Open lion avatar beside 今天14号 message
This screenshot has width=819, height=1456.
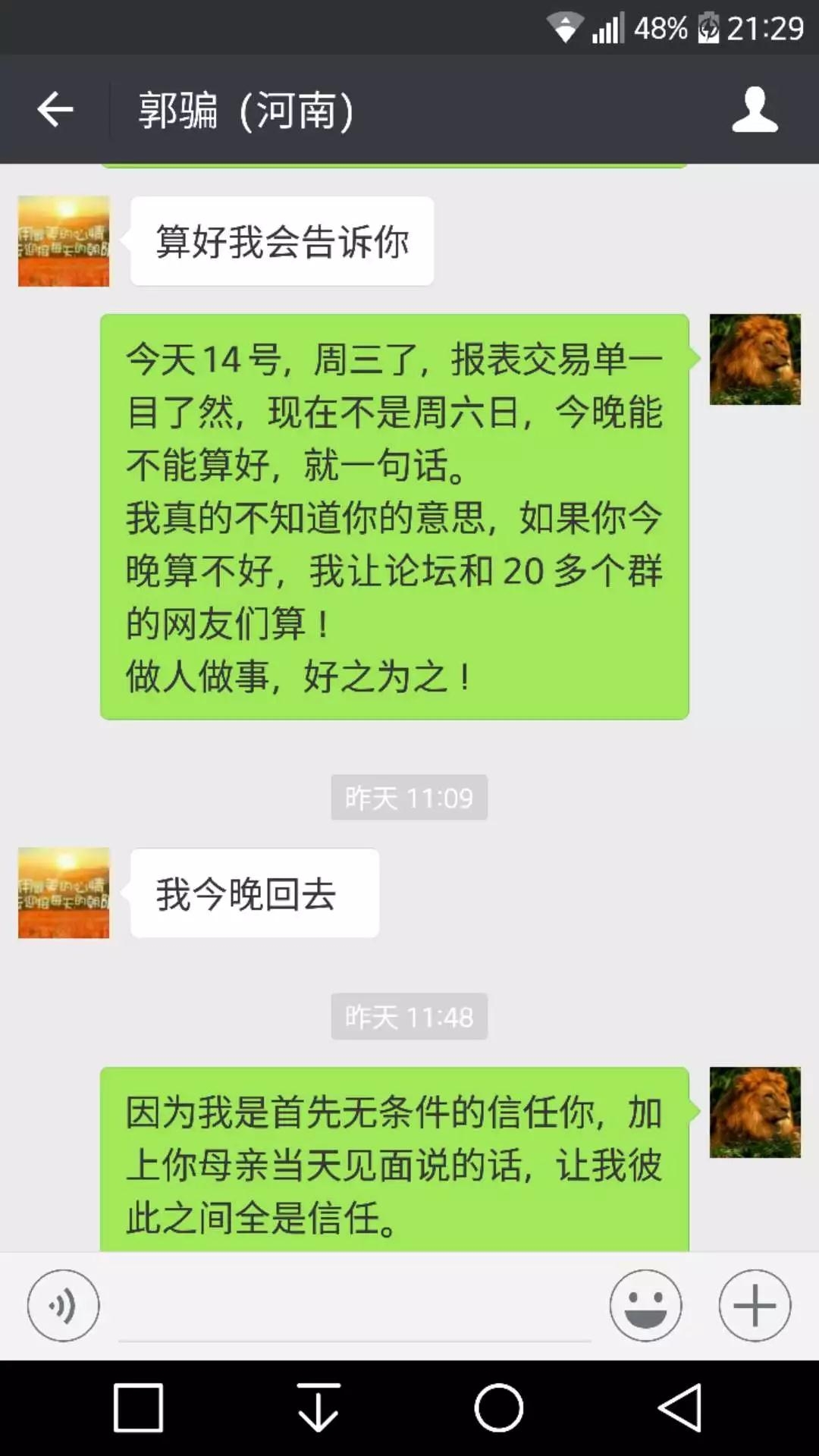pyautogui.click(x=755, y=359)
